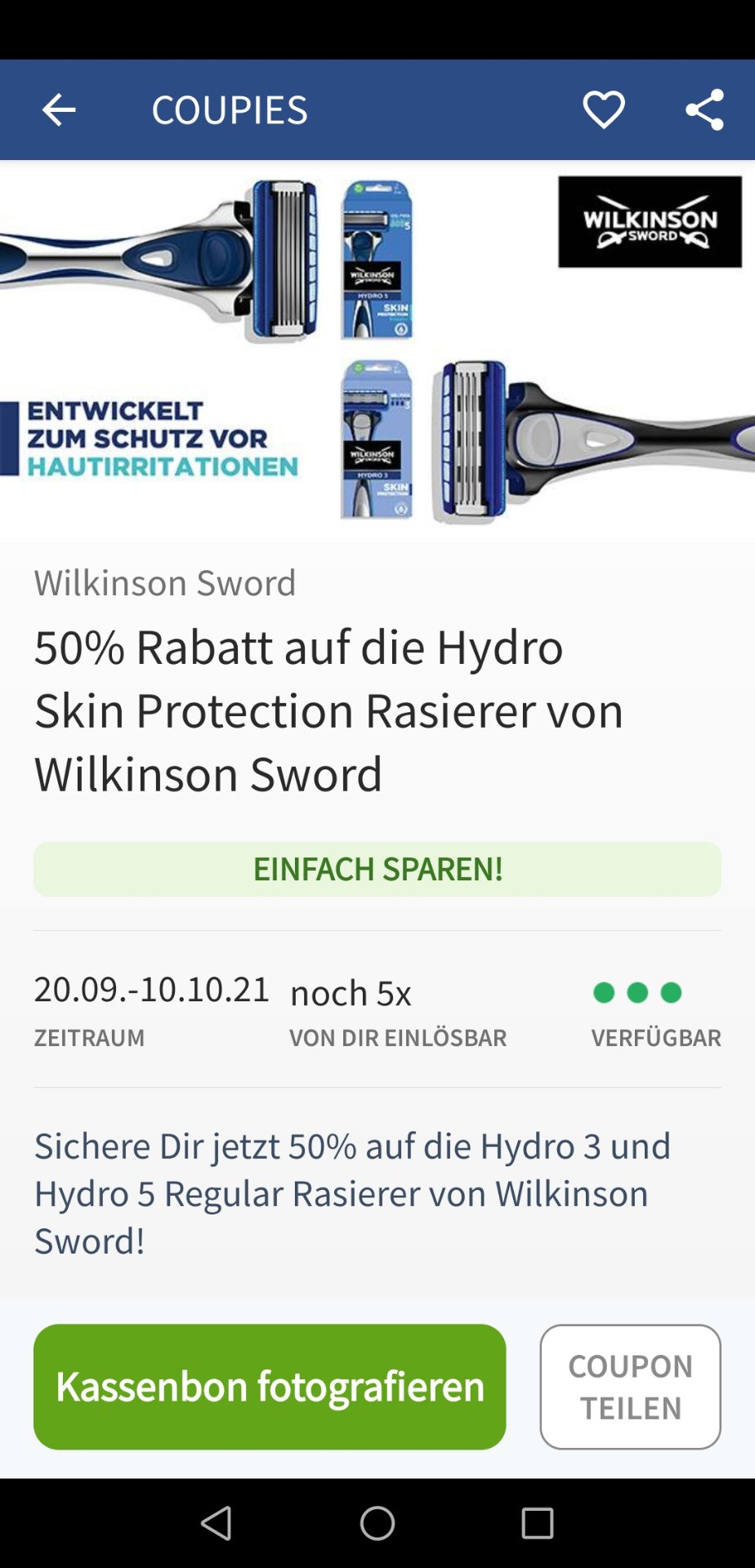Image resolution: width=755 pixels, height=1568 pixels.
Task: Tap the Kassenbon fotografieren button
Action: pos(270,1386)
